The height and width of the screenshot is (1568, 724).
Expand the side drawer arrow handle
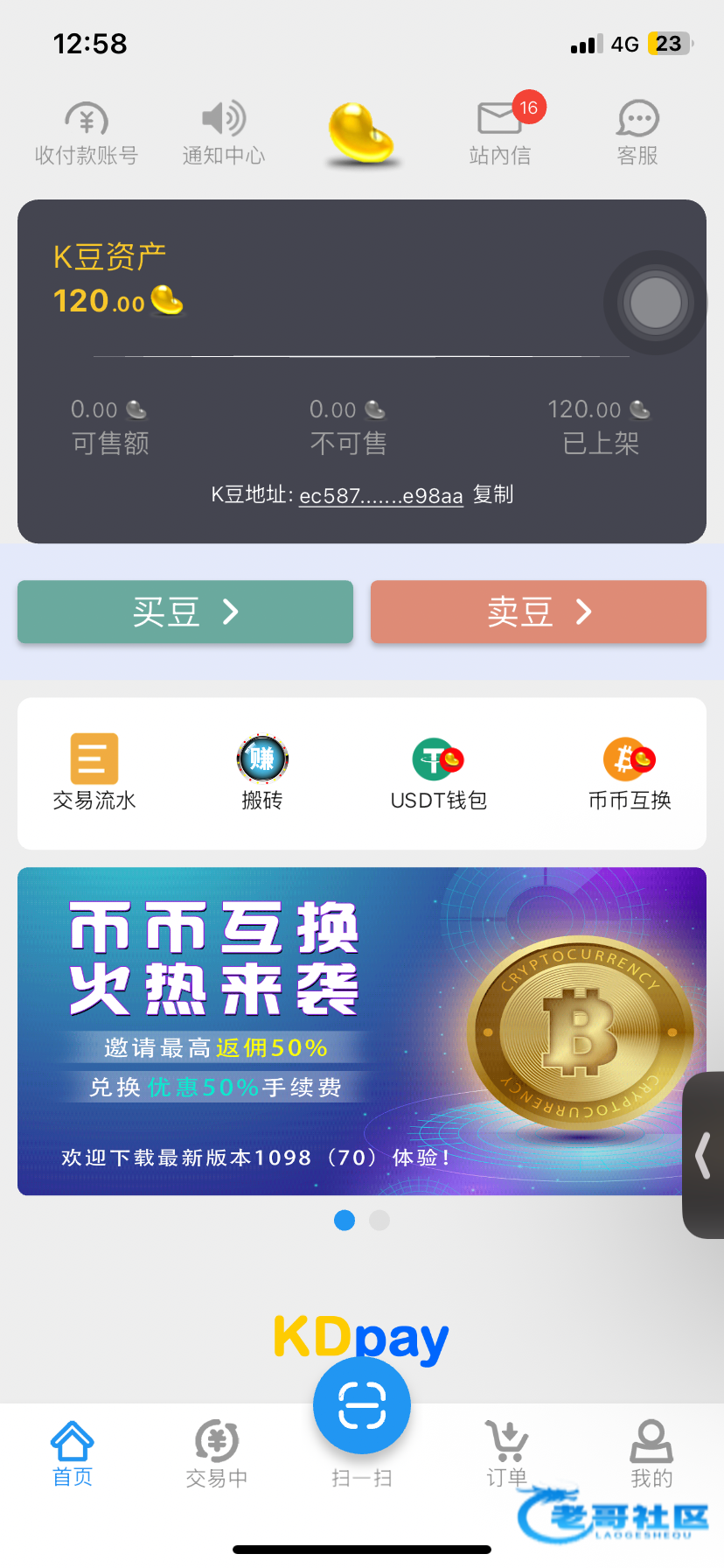tap(703, 1155)
